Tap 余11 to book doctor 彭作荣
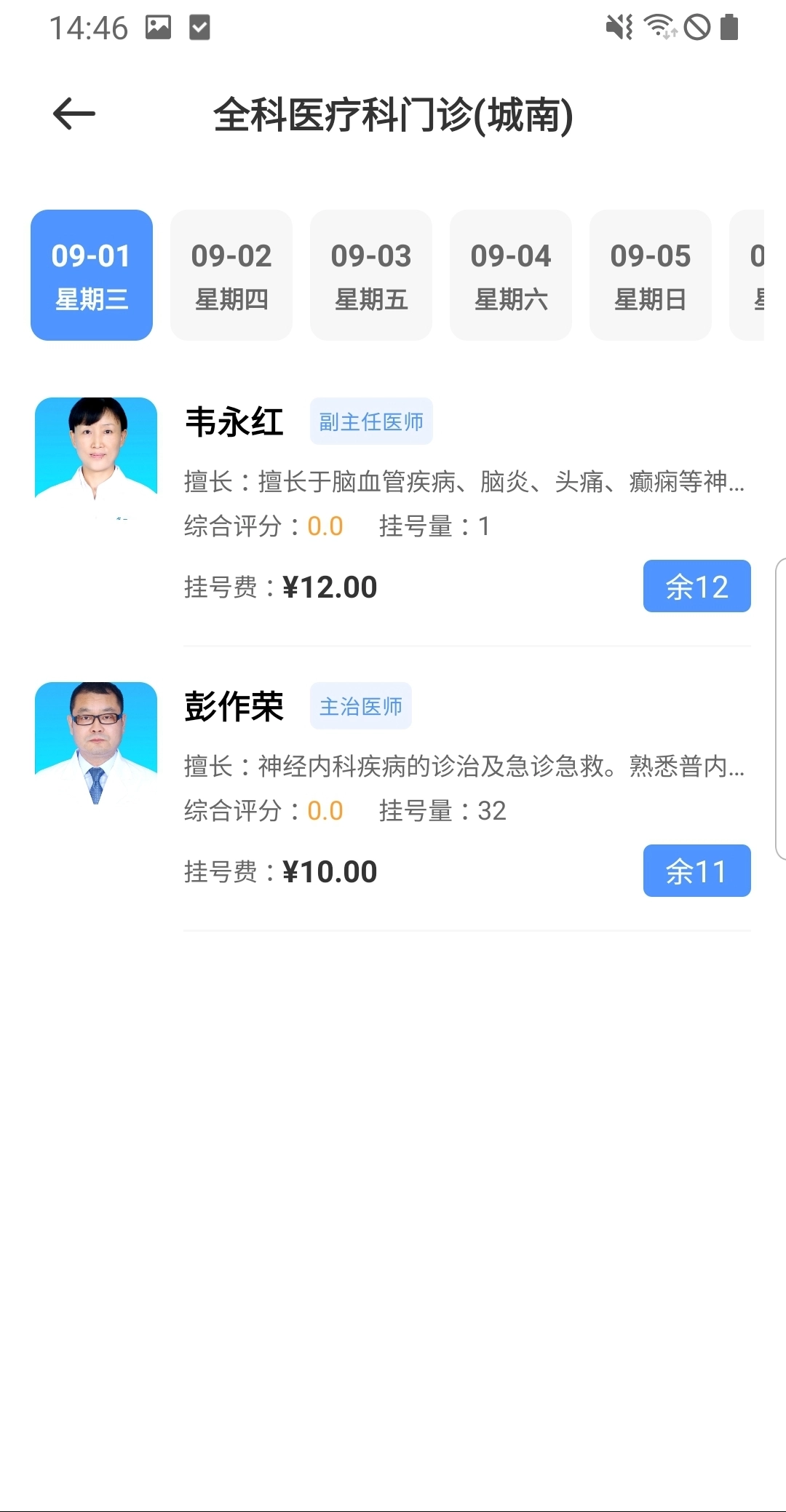 696,871
